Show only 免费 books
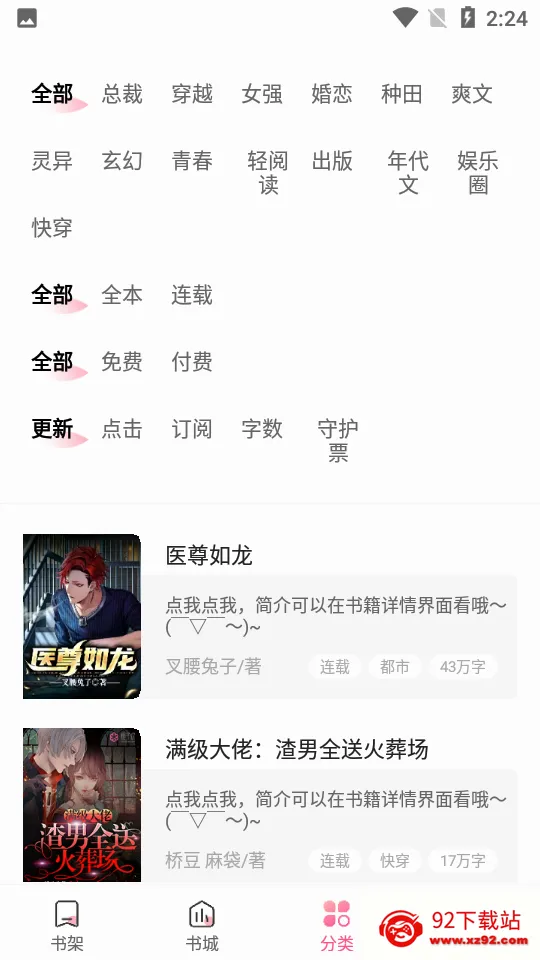540x960 pixels. click(122, 362)
